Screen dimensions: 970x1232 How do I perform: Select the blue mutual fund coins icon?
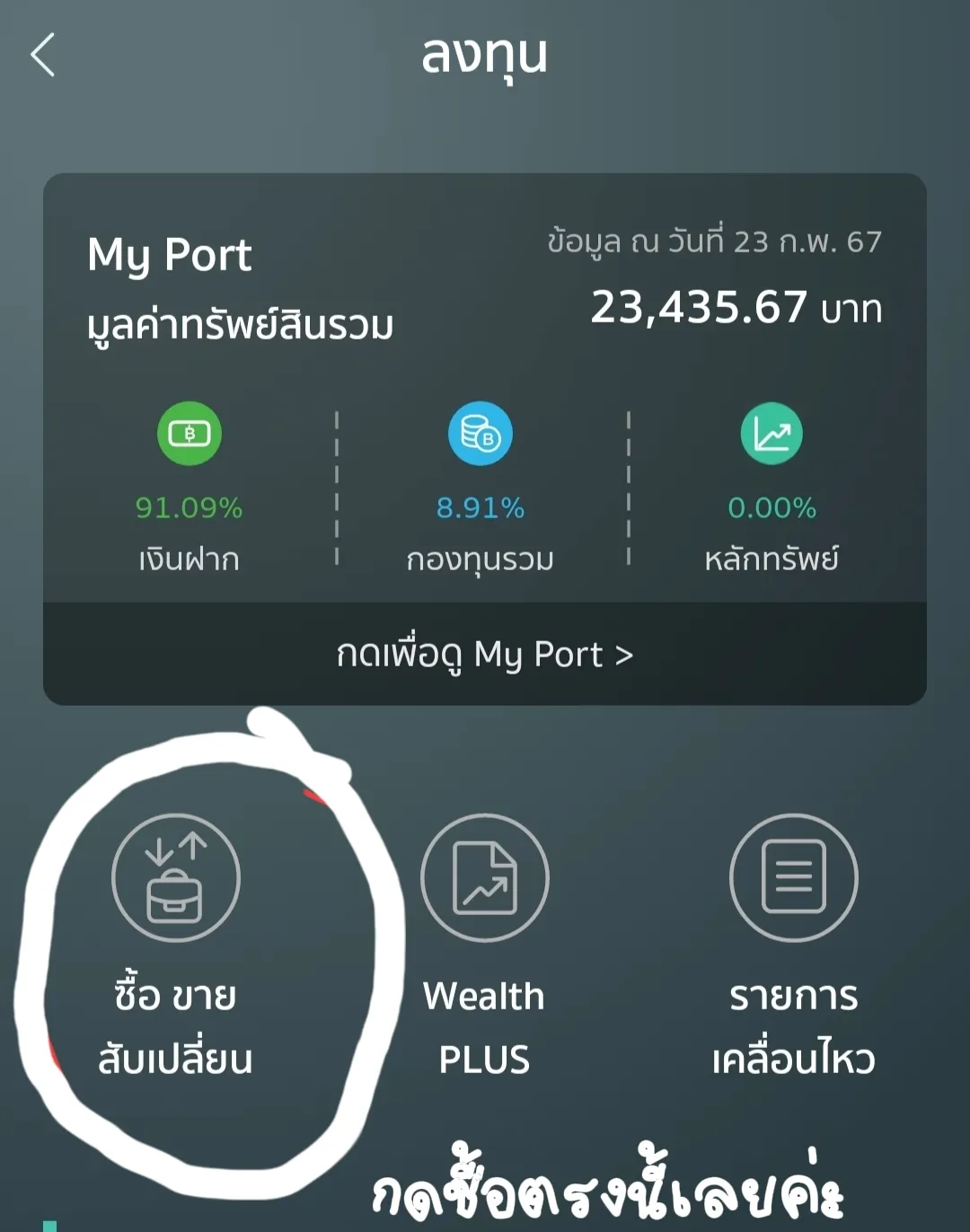[480, 433]
